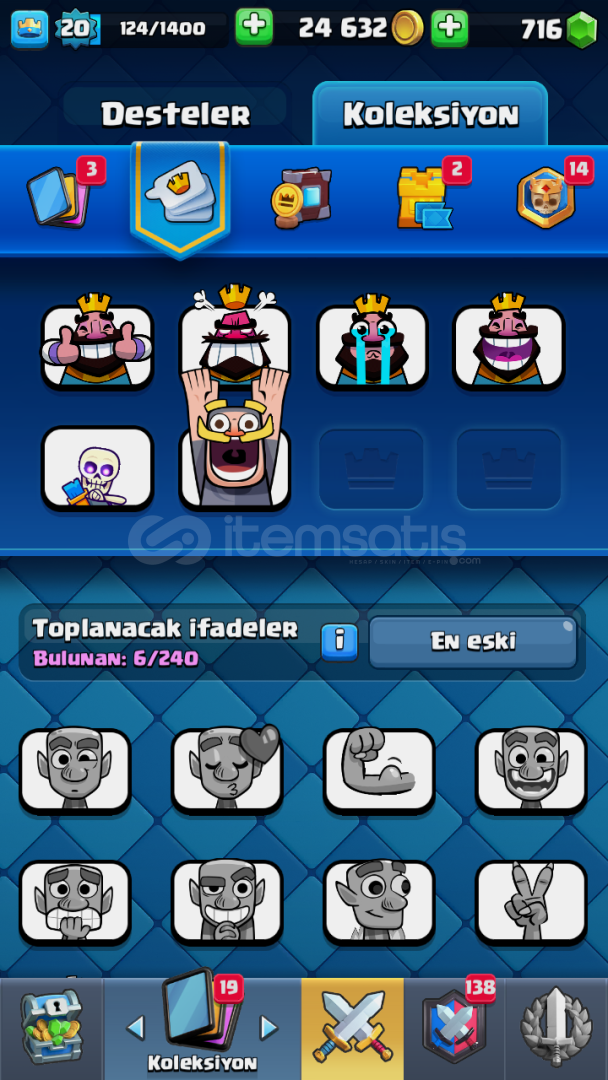
Task: View the locked flexing arm emote
Action: coord(379,769)
